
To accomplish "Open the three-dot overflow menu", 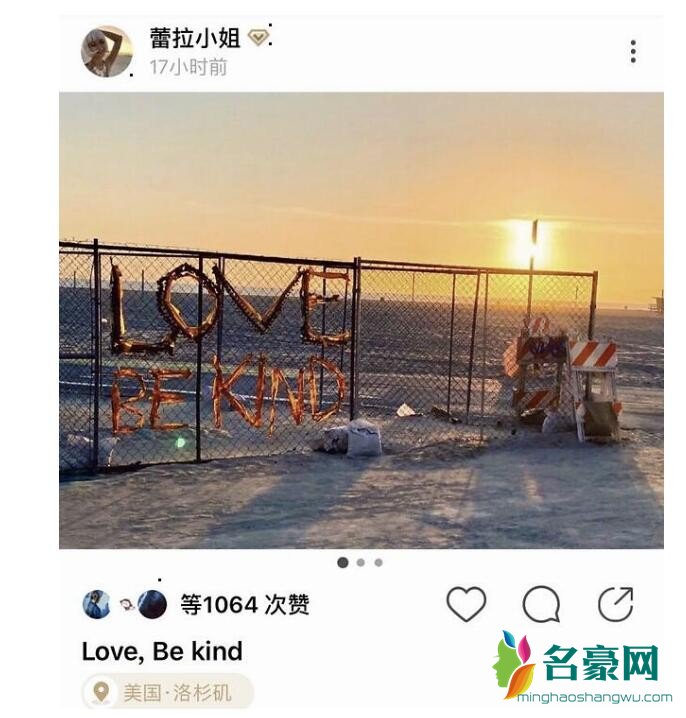I will pyautogui.click(x=633, y=52).
